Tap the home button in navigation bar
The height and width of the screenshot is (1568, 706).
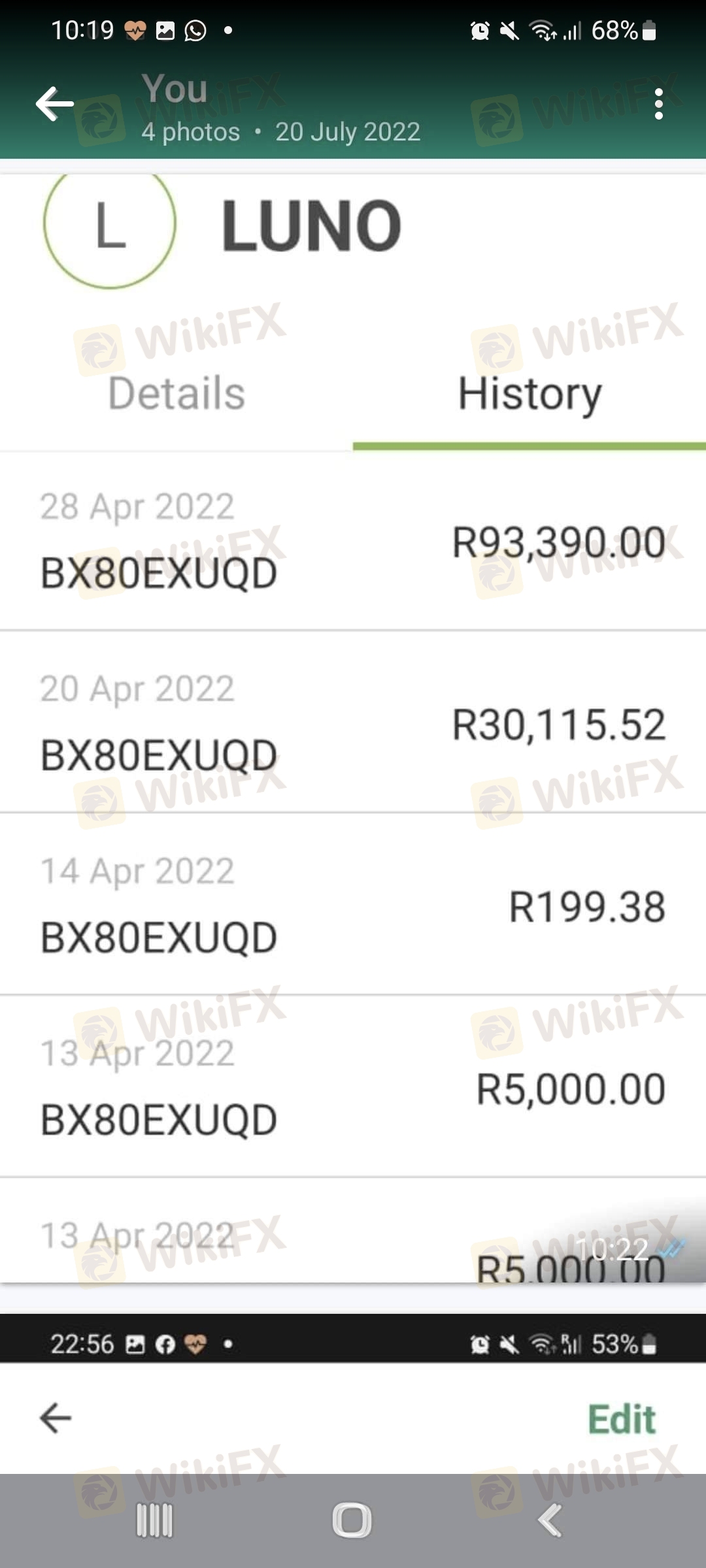click(x=352, y=1520)
